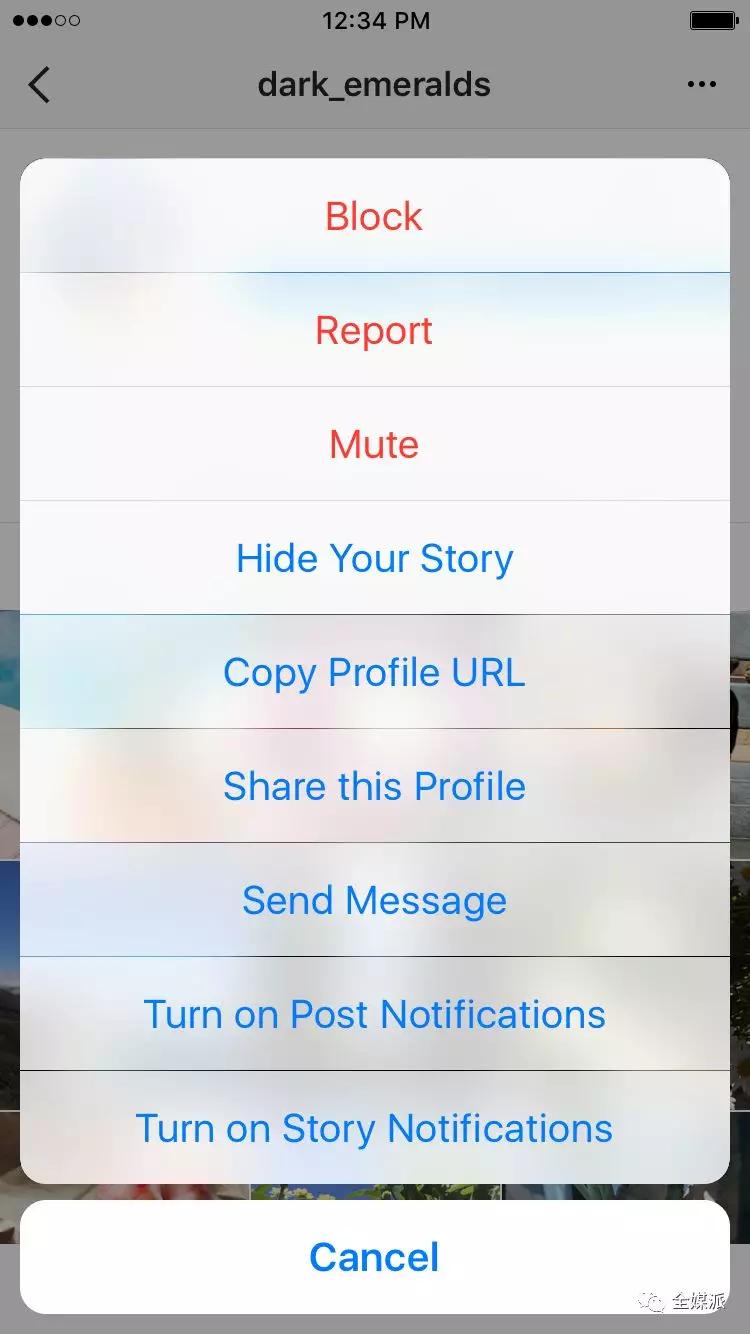Choose Share this Profile
Screen dimensions: 750x1334
pos(374,786)
